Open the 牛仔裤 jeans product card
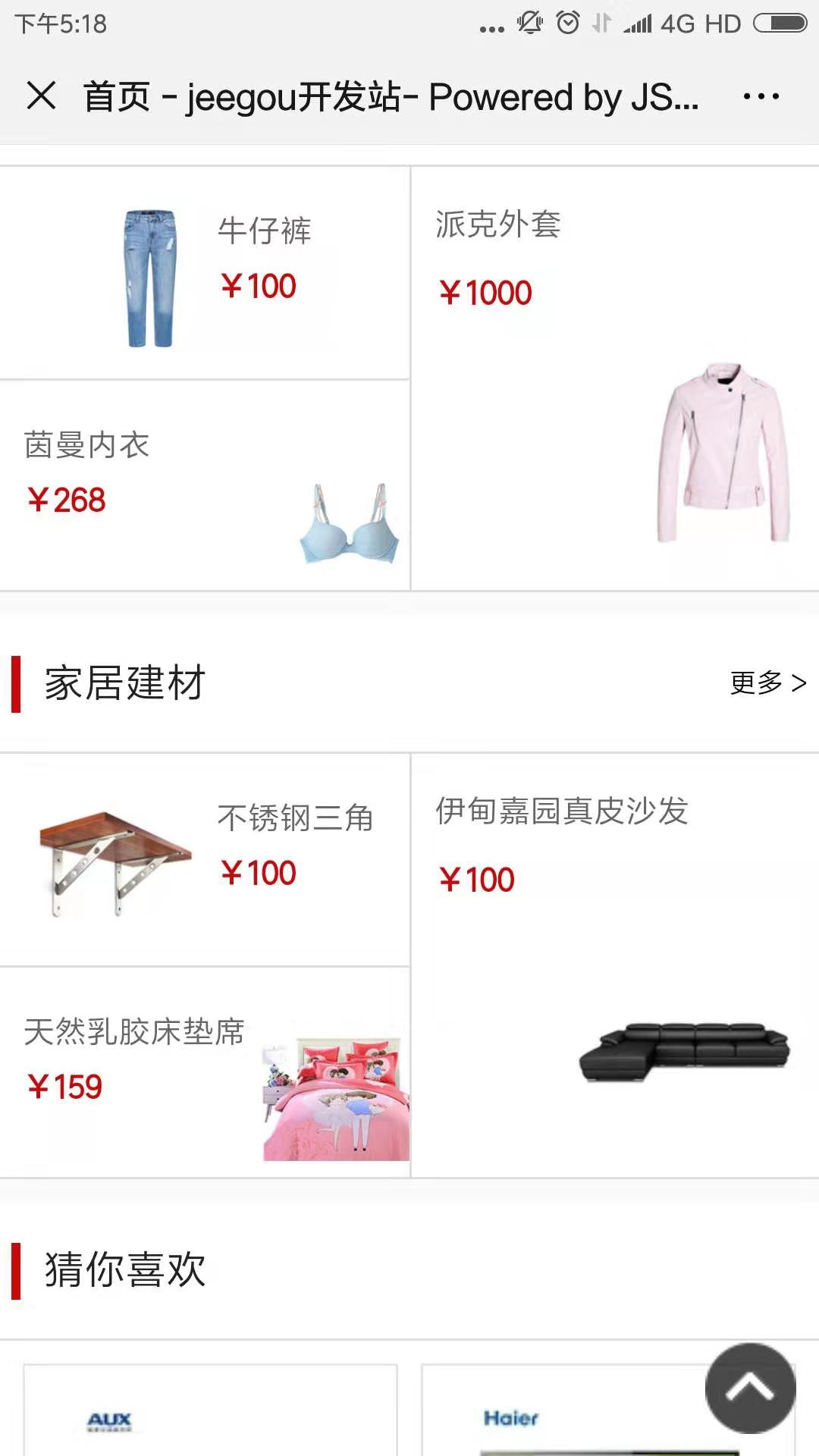Image resolution: width=819 pixels, height=1456 pixels. [x=205, y=273]
